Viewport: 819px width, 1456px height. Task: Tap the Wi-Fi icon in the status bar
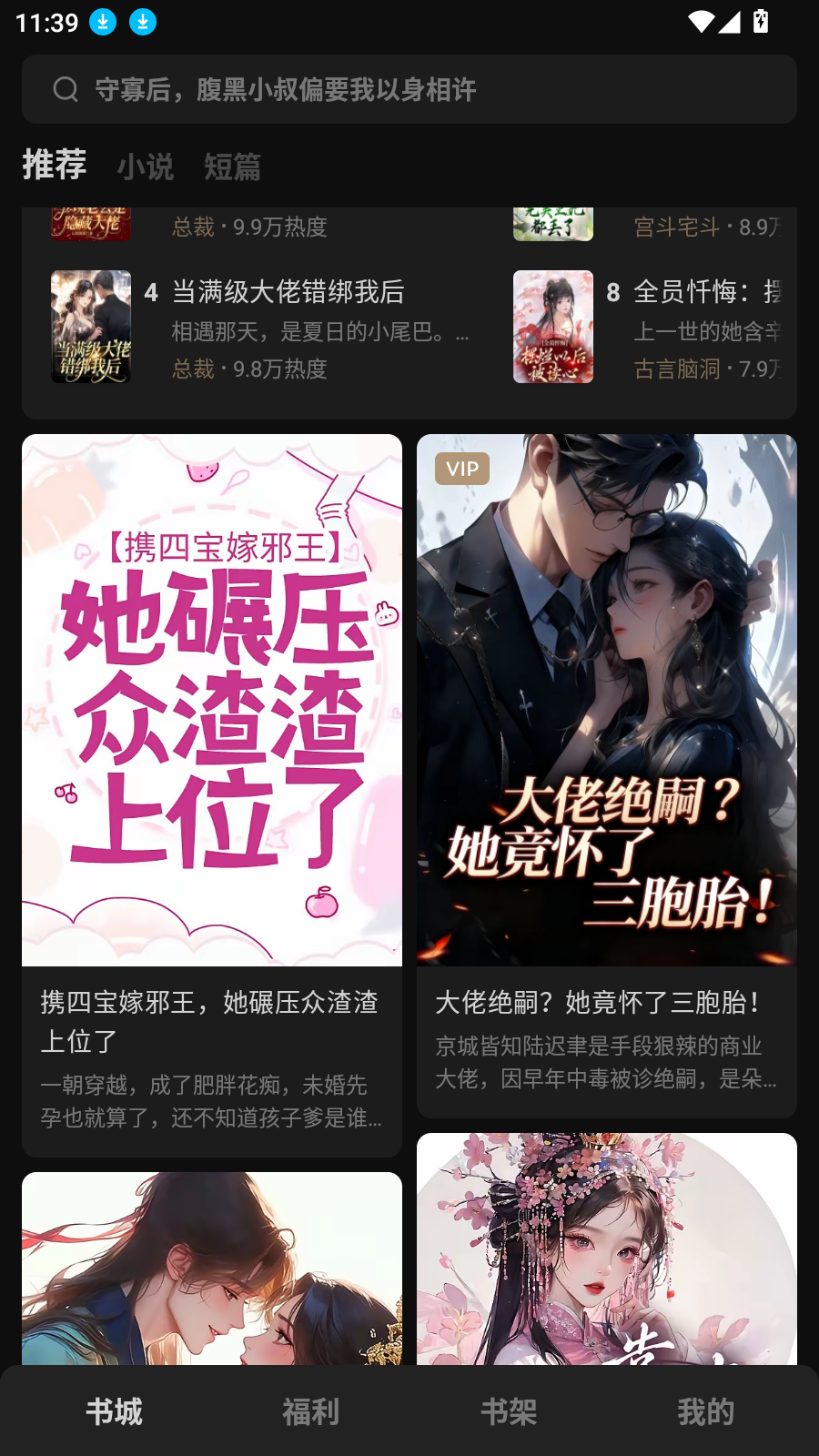pos(702,20)
